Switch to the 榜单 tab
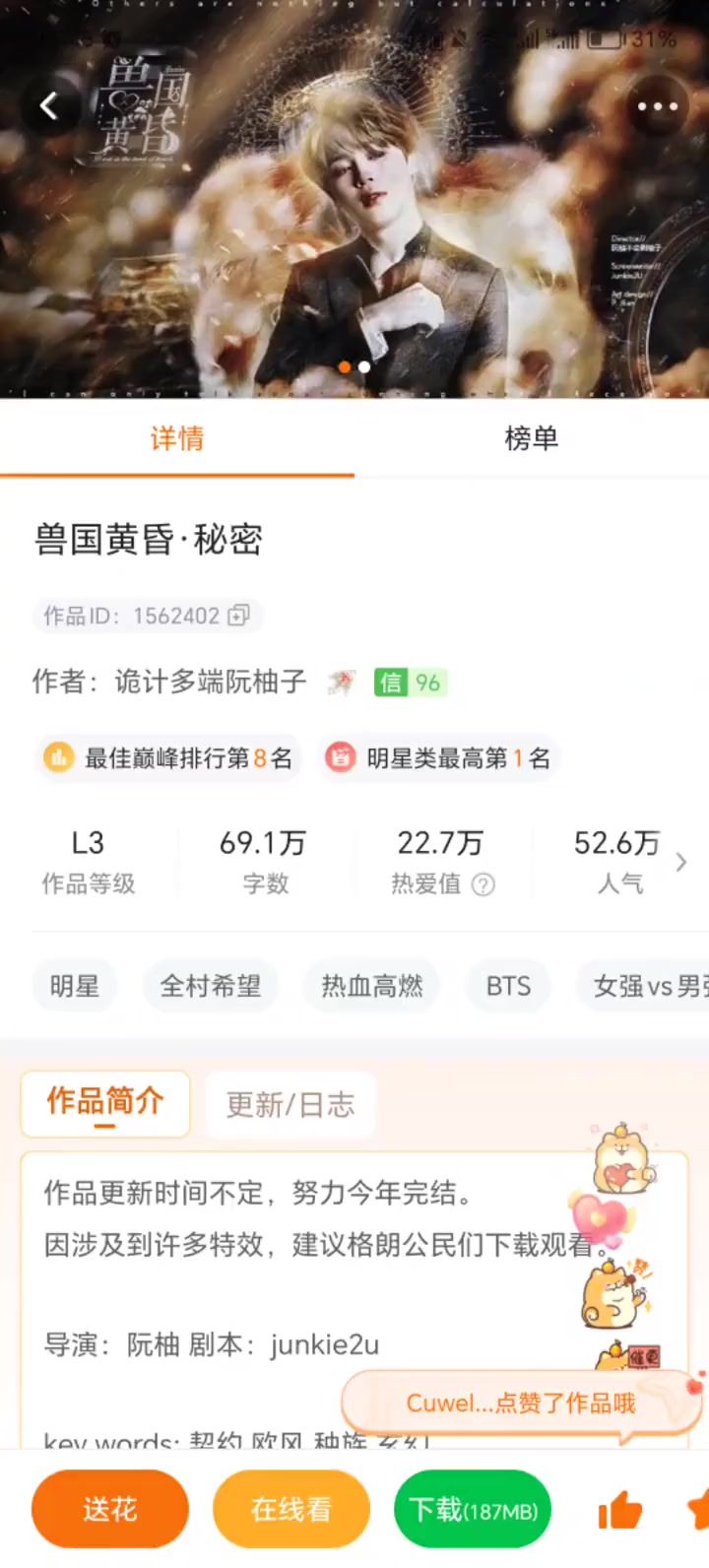Viewport: 709px width, 1568px height. [532, 438]
